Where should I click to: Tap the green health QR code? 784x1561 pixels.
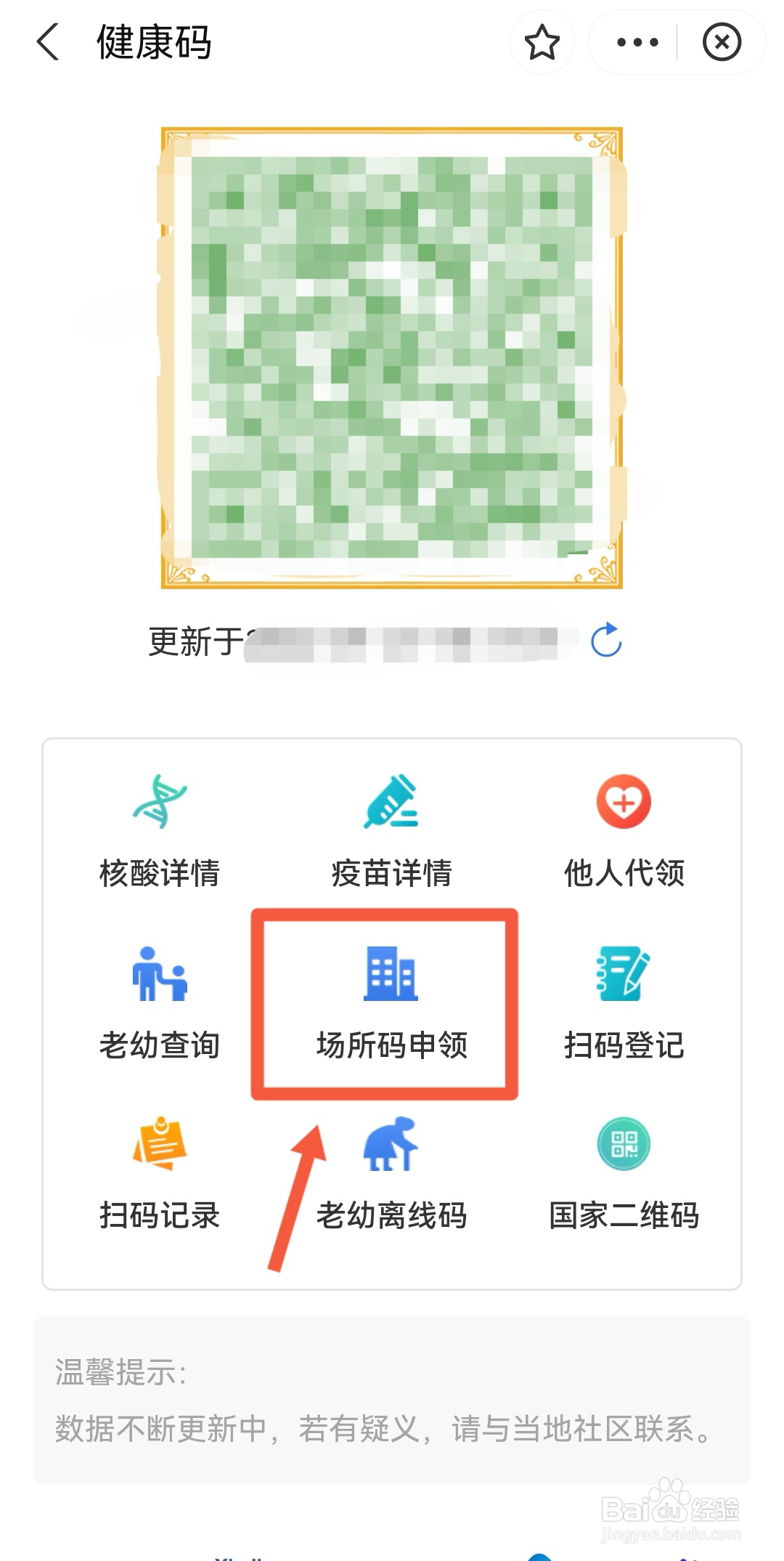[392, 356]
